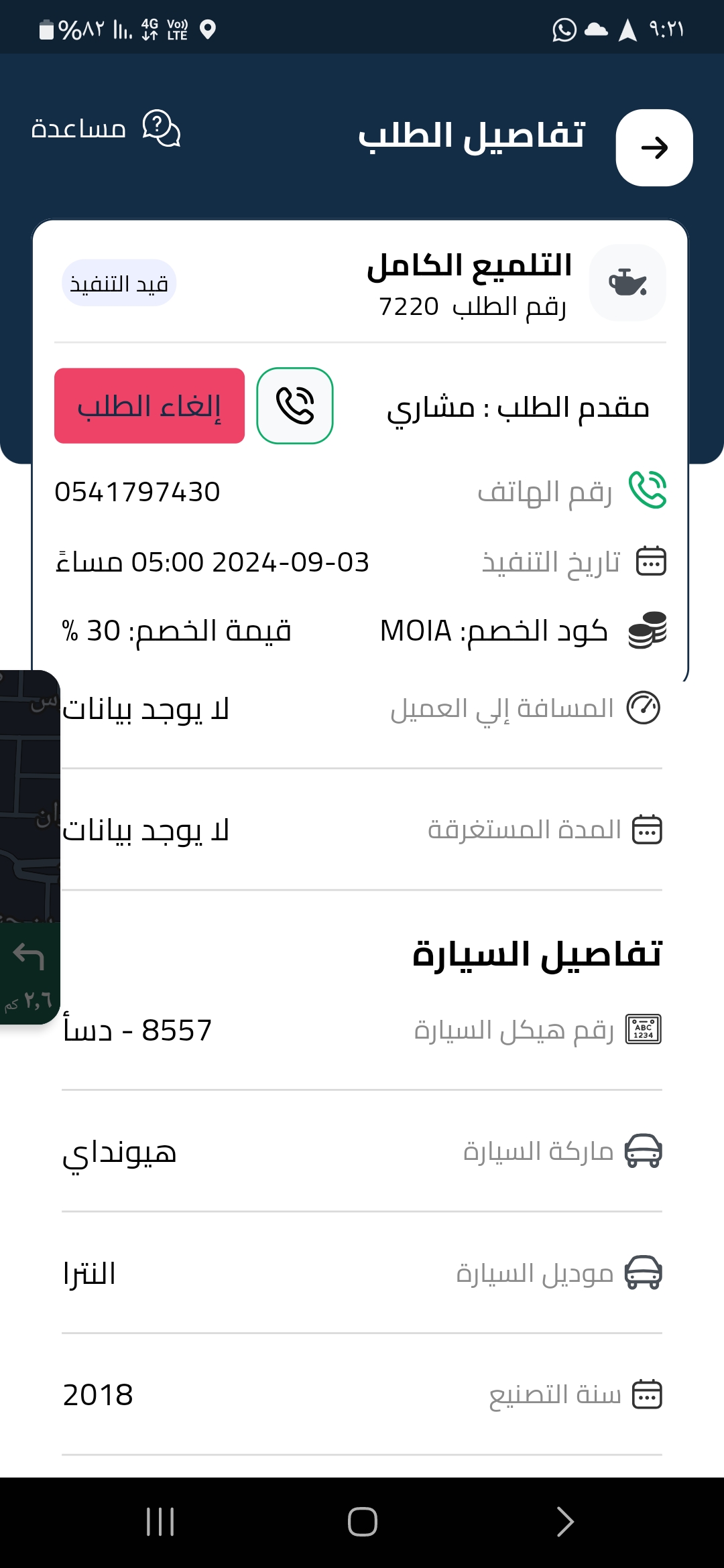This screenshot has width=724, height=1568.
Task: Tap the system home button
Action: (x=362, y=1521)
